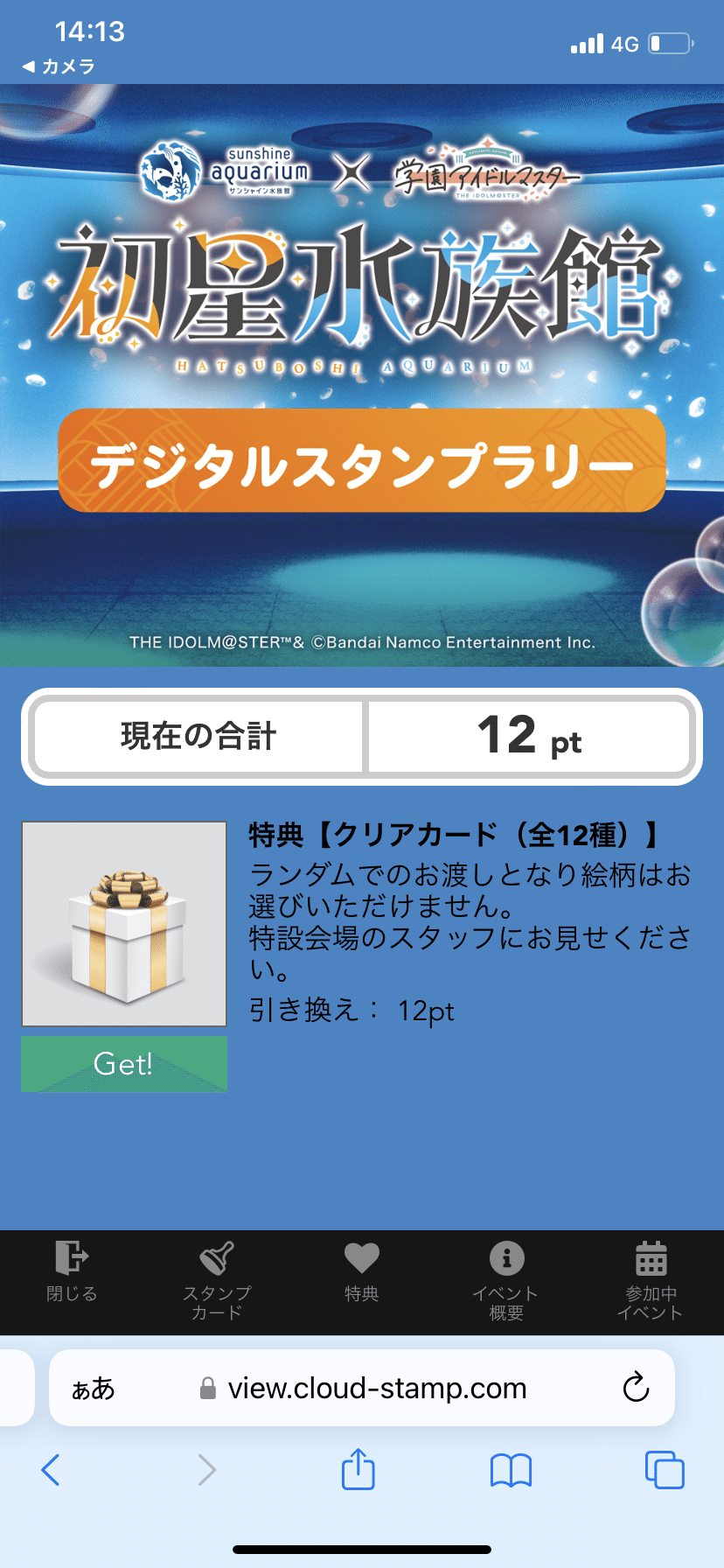Screen dimensions: 724x1568
Task: Go back to the previous page
Action: (51, 1470)
